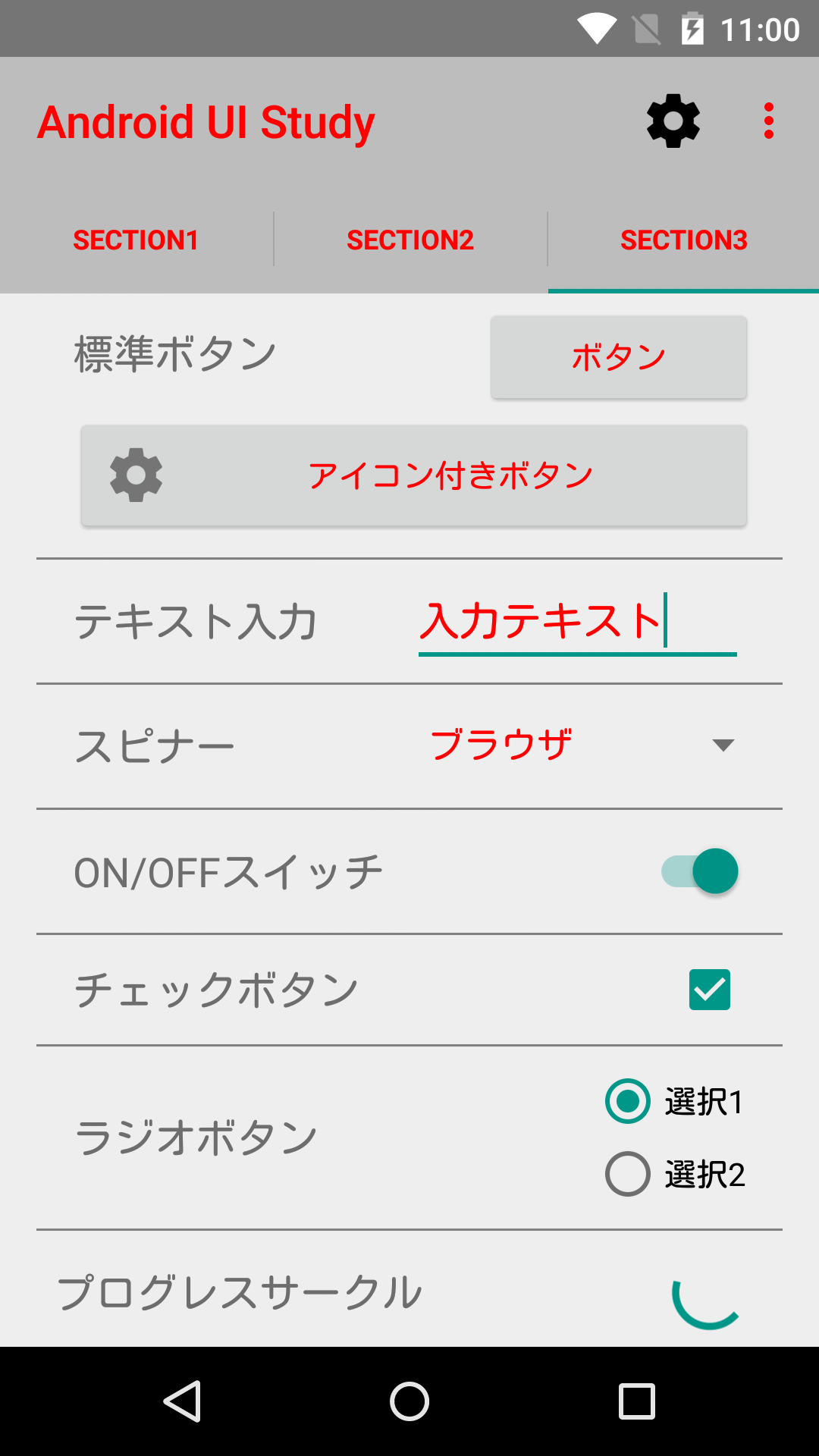Tap the ボタン standard button

click(x=618, y=356)
